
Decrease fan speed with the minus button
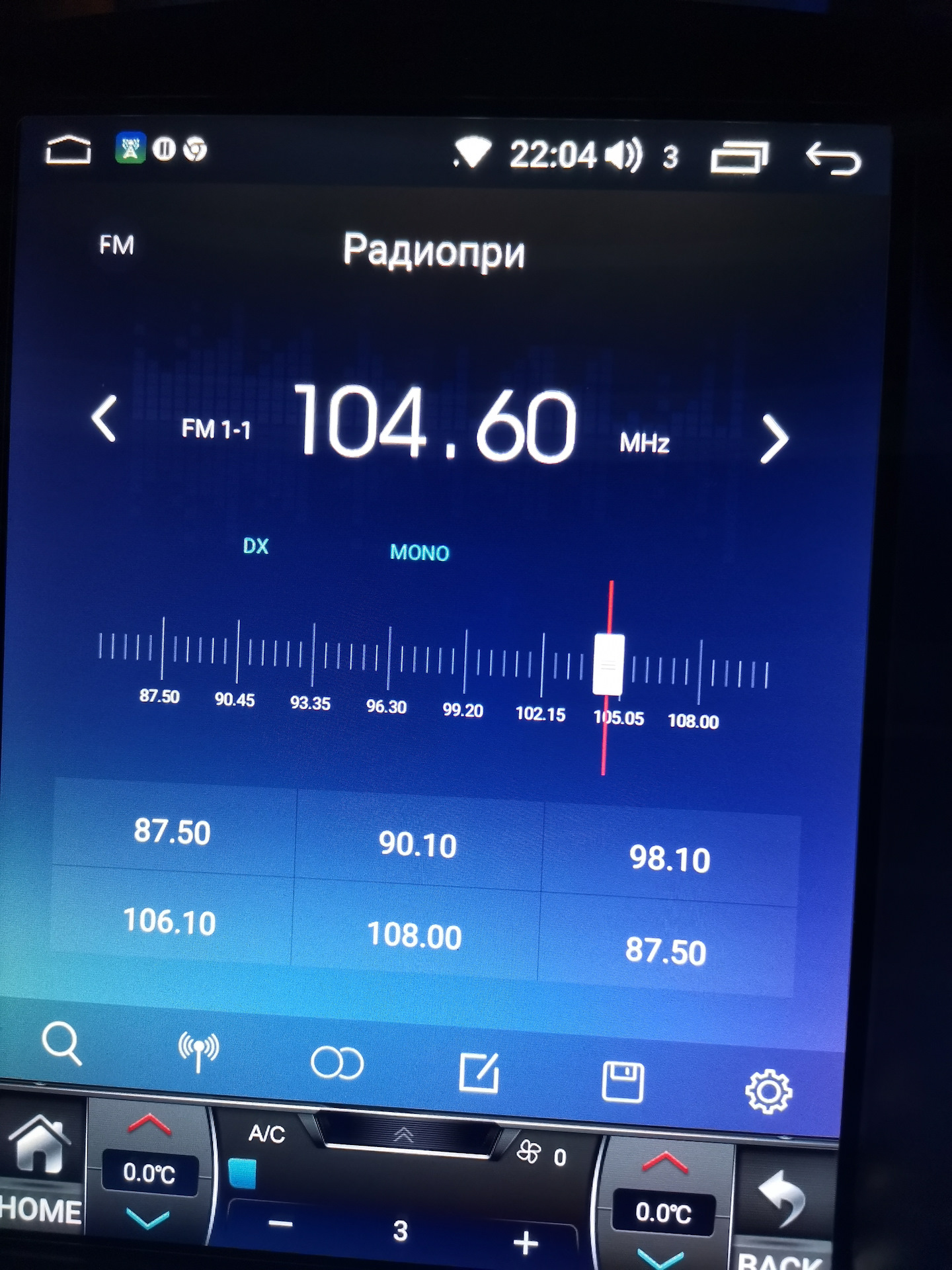280,1224
